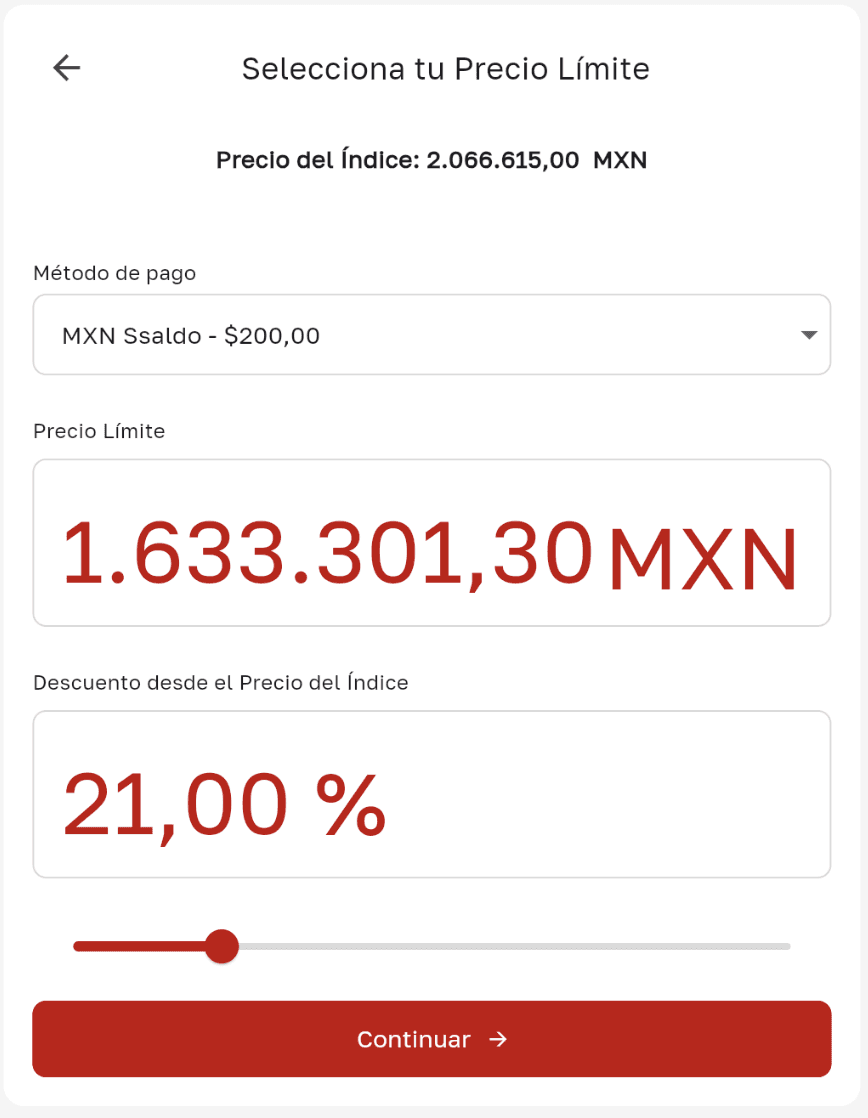Open the Método de pago dropdown
This screenshot has width=868, height=1118.
(x=431, y=335)
